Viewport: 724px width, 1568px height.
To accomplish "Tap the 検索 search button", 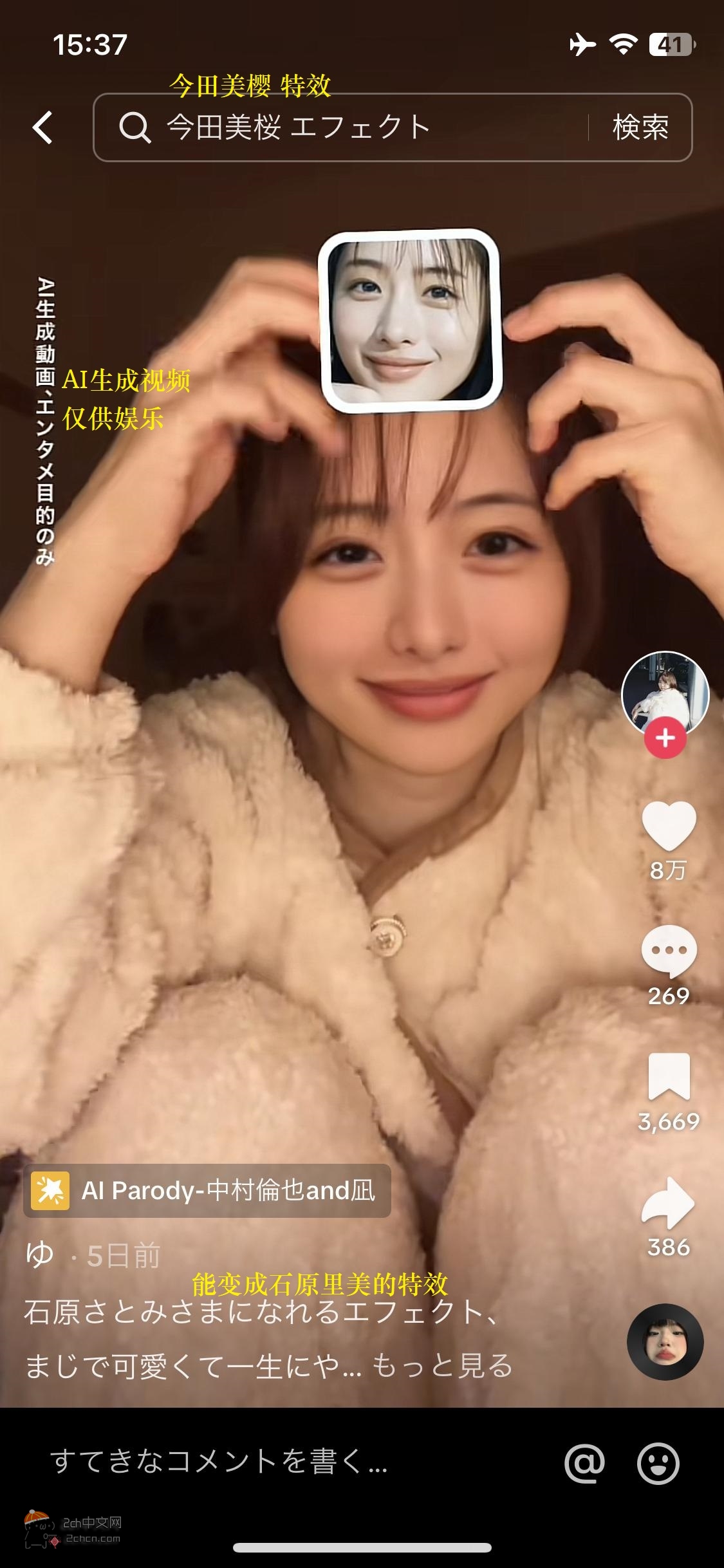I will tap(640, 127).
